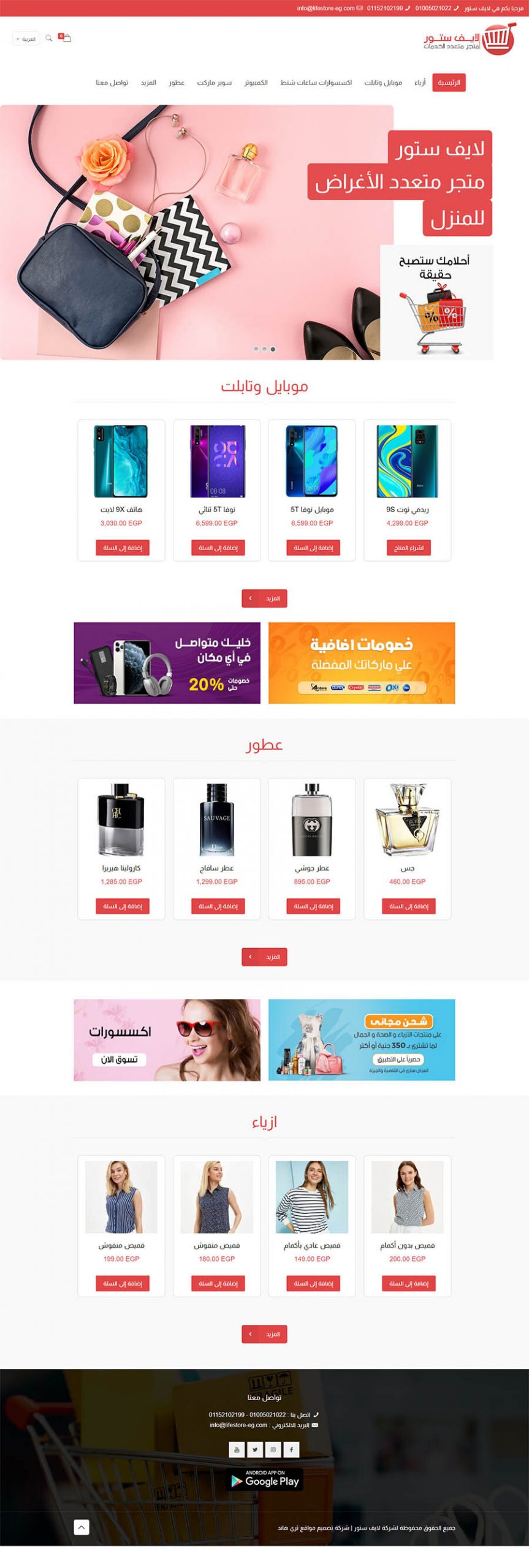
Task: Expand the العربية language dropdown
Action: 26,39
